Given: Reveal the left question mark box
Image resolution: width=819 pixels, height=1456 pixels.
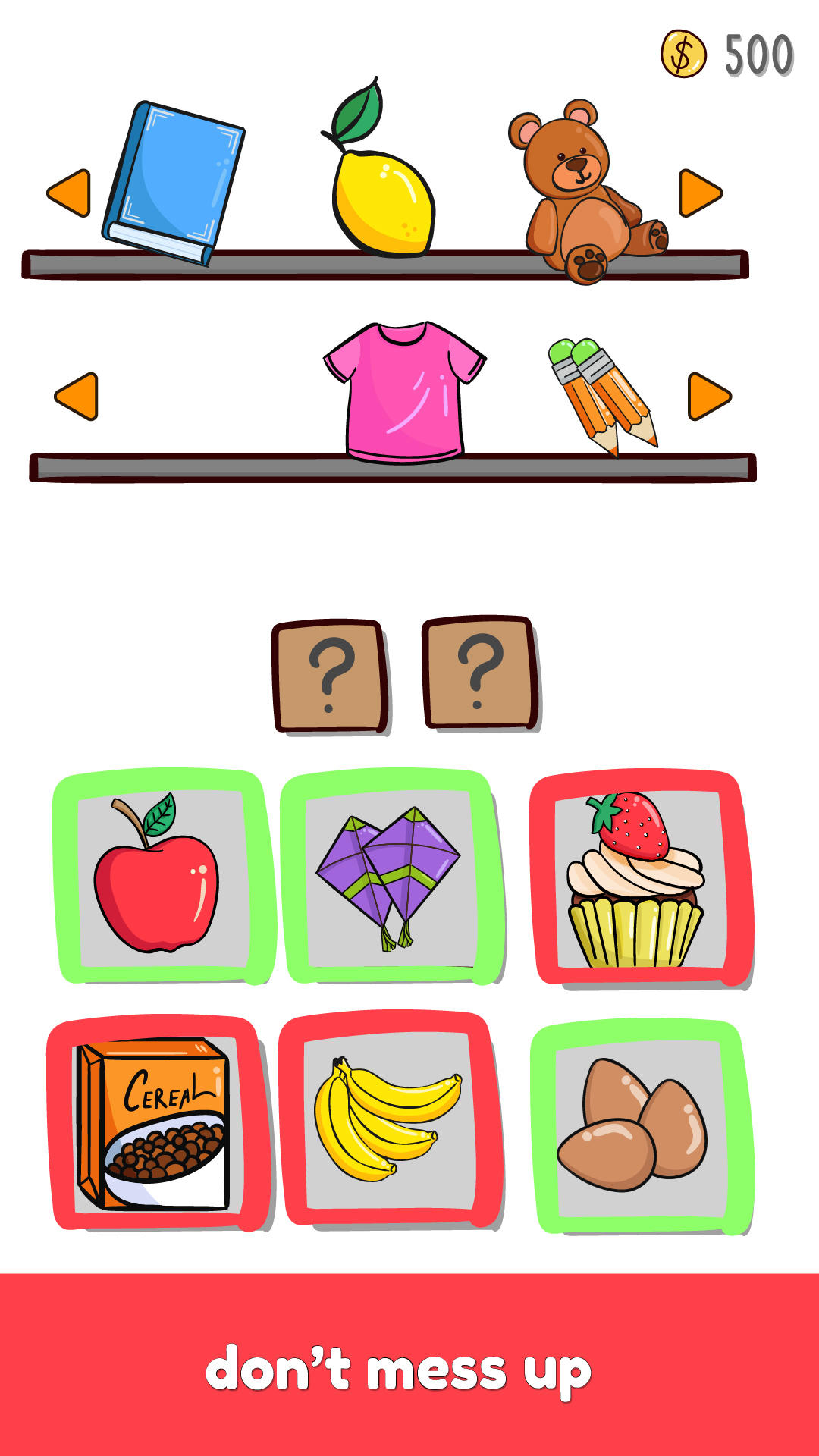Looking at the screenshot, I should coord(328,675).
